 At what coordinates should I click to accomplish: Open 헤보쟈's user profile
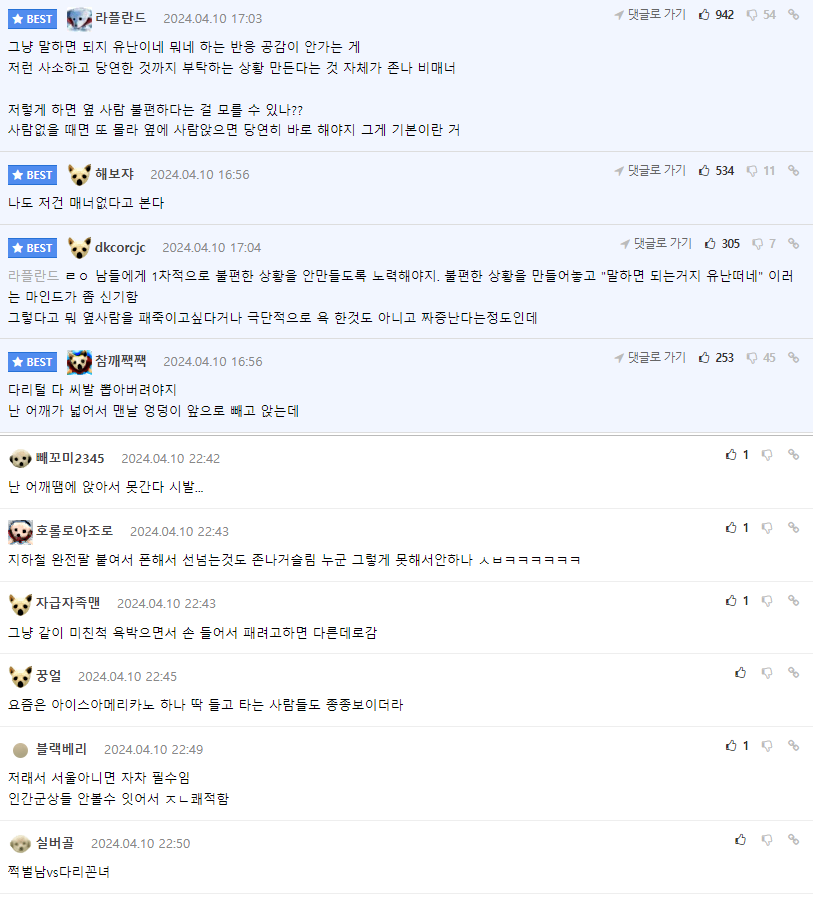pos(115,174)
